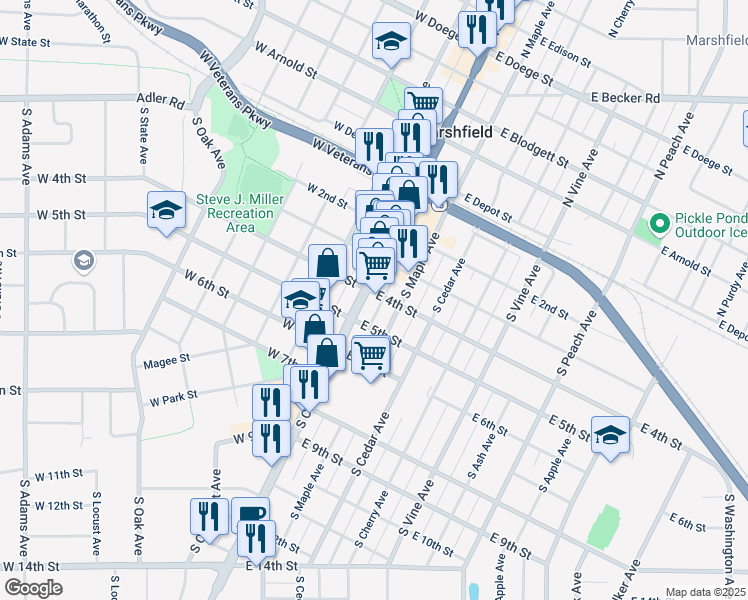Open the Google logo link
The image size is (748, 600).
pyautogui.click(x=32, y=588)
